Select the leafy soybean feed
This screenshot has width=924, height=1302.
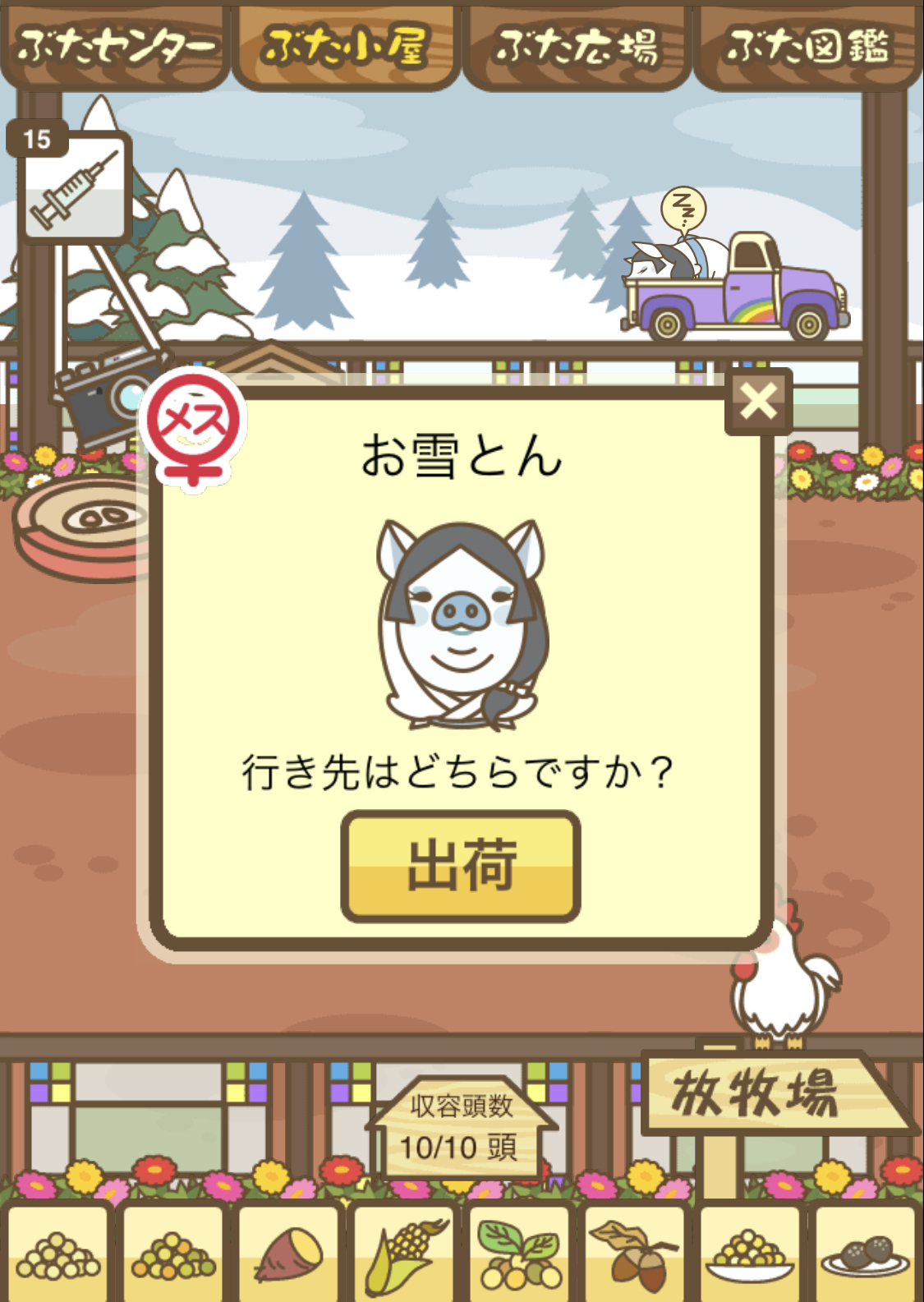point(519,1254)
